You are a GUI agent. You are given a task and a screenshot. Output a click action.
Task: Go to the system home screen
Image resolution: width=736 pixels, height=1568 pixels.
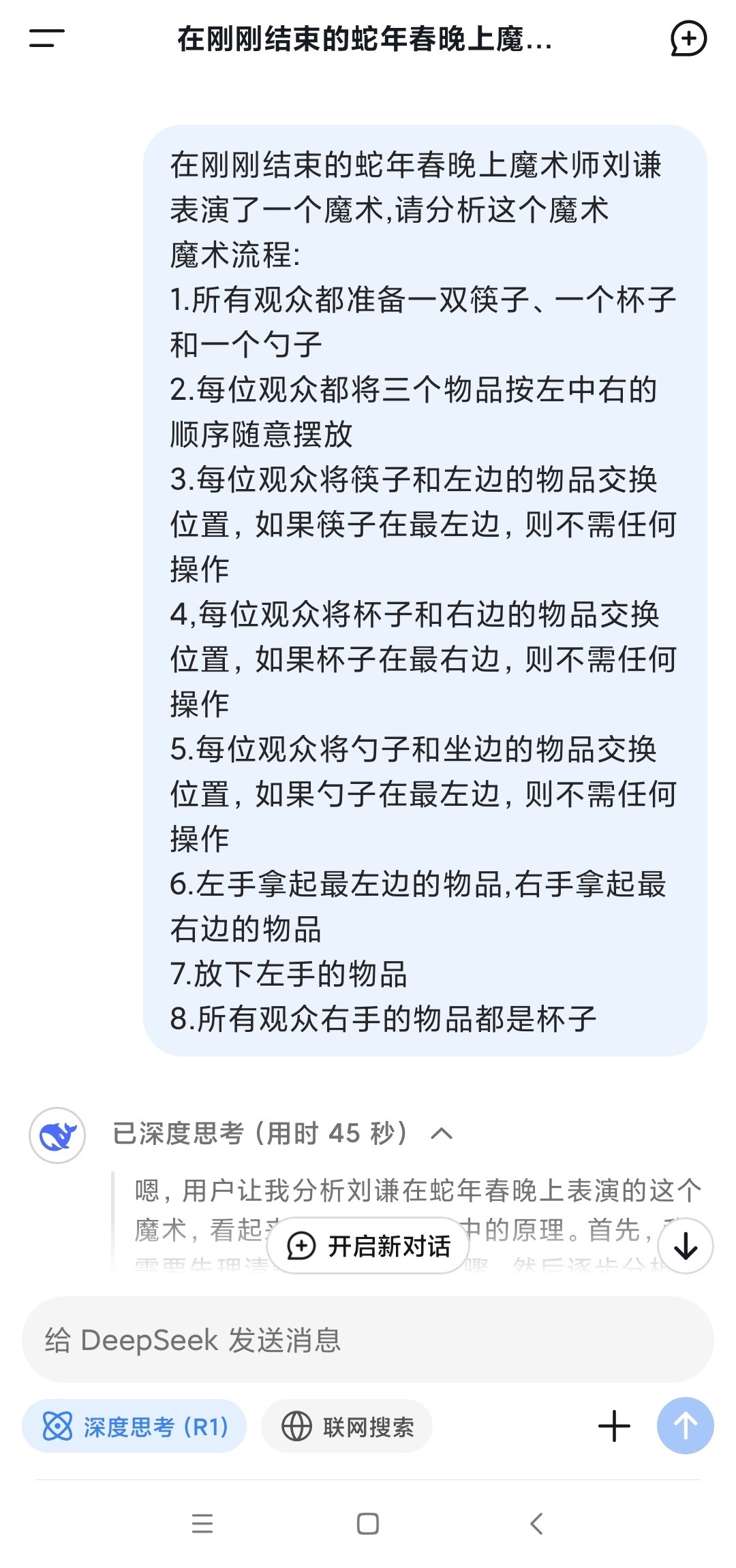368,1524
